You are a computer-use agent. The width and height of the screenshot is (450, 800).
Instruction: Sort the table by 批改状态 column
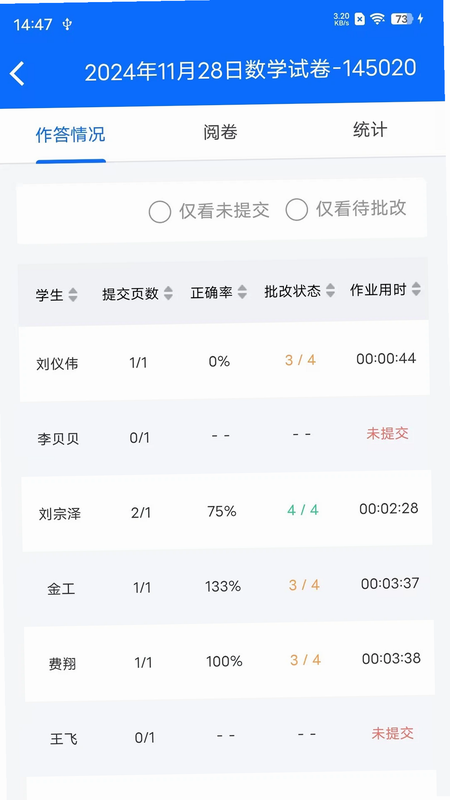click(x=300, y=291)
